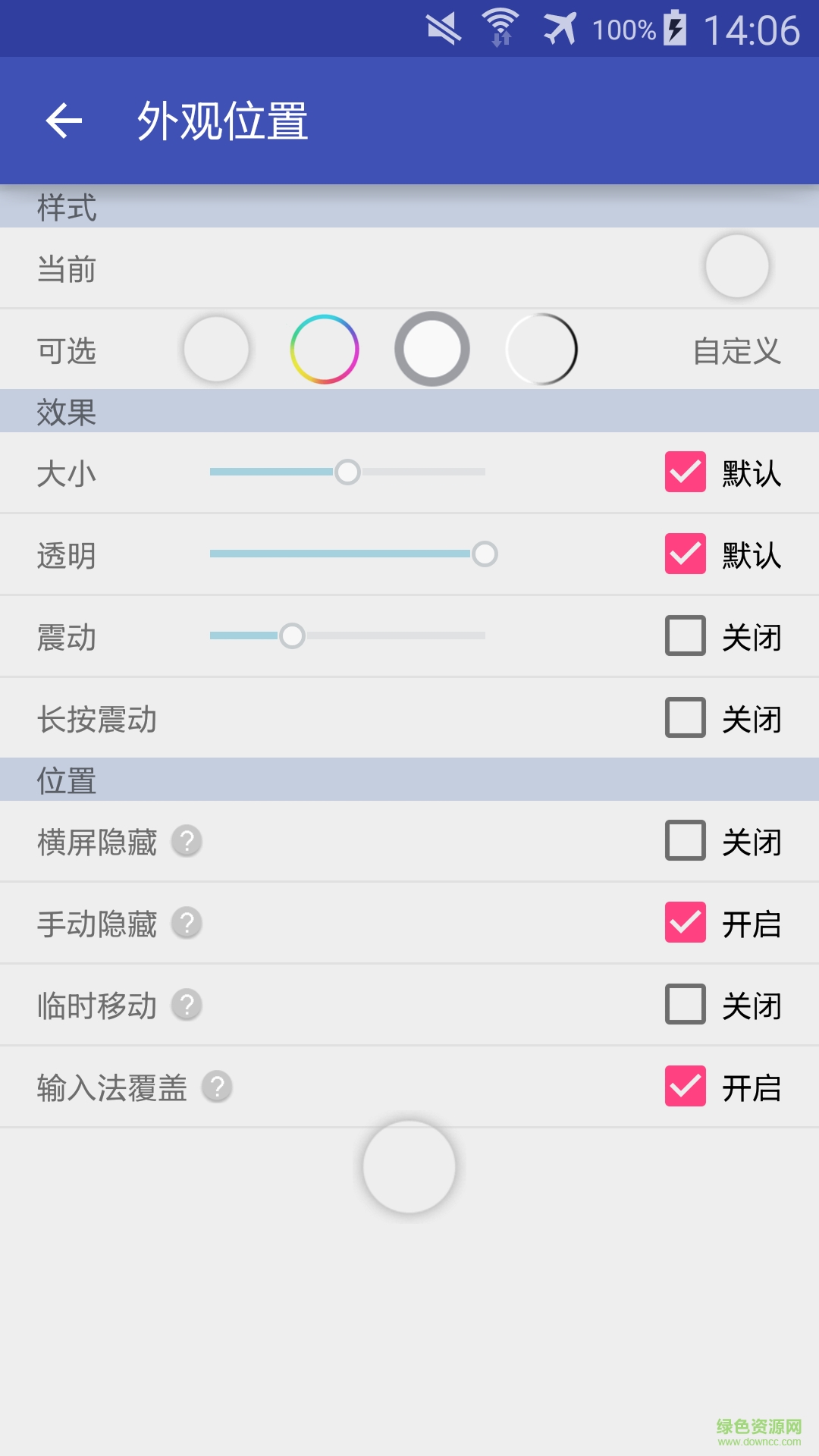Screen dimensions: 819x1456
Task: Turn on 长按震动 option
Action: [x=685, y=719]
